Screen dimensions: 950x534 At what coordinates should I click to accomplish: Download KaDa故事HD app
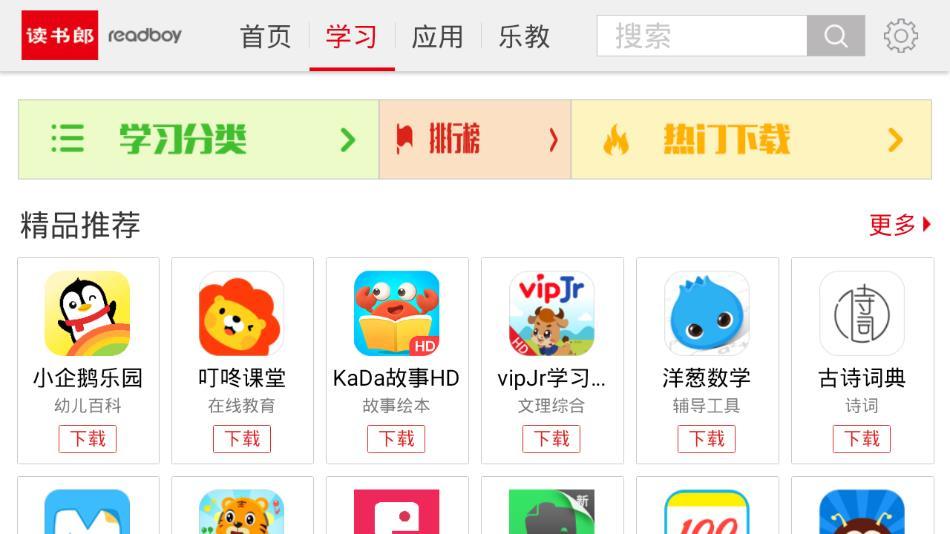[x=397, y=438]
